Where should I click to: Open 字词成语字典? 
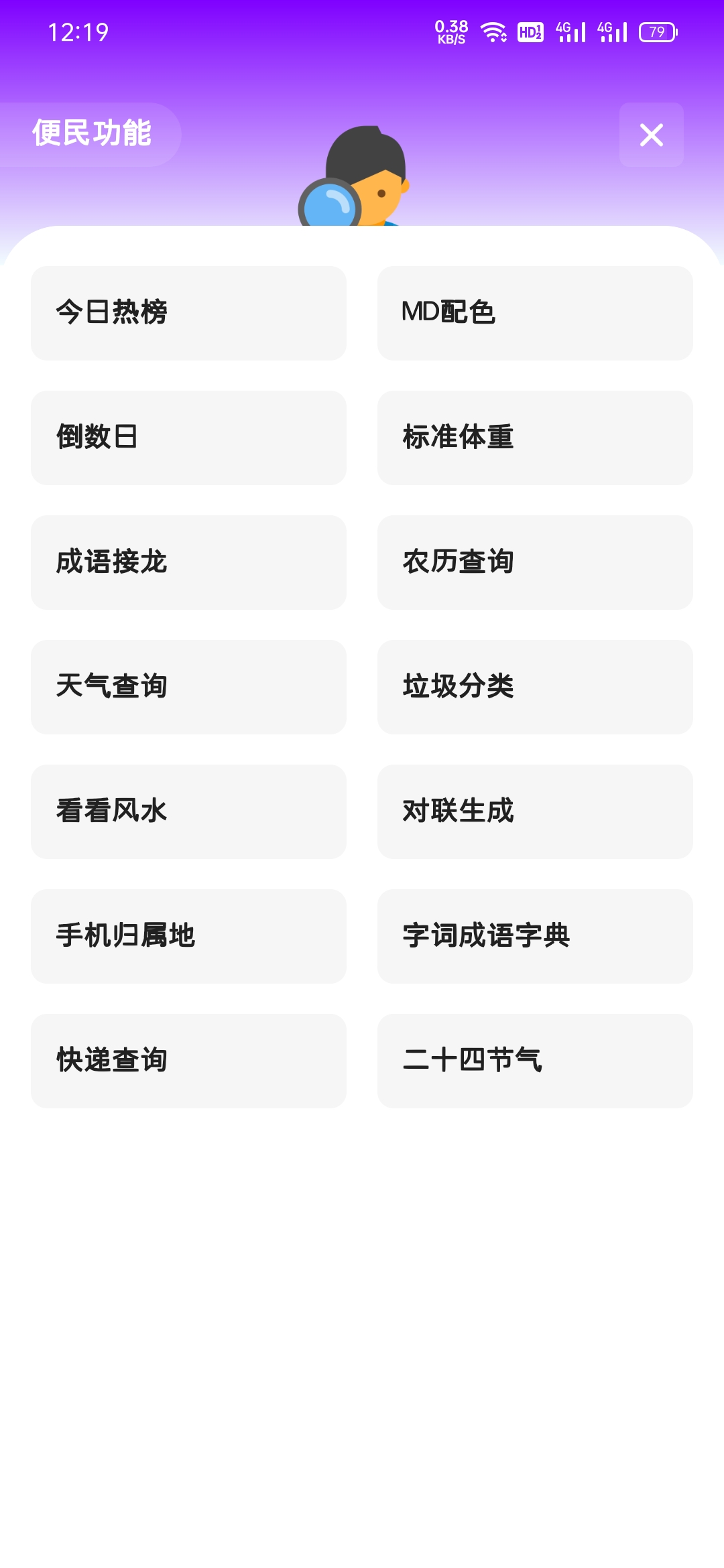pos(535,936)
